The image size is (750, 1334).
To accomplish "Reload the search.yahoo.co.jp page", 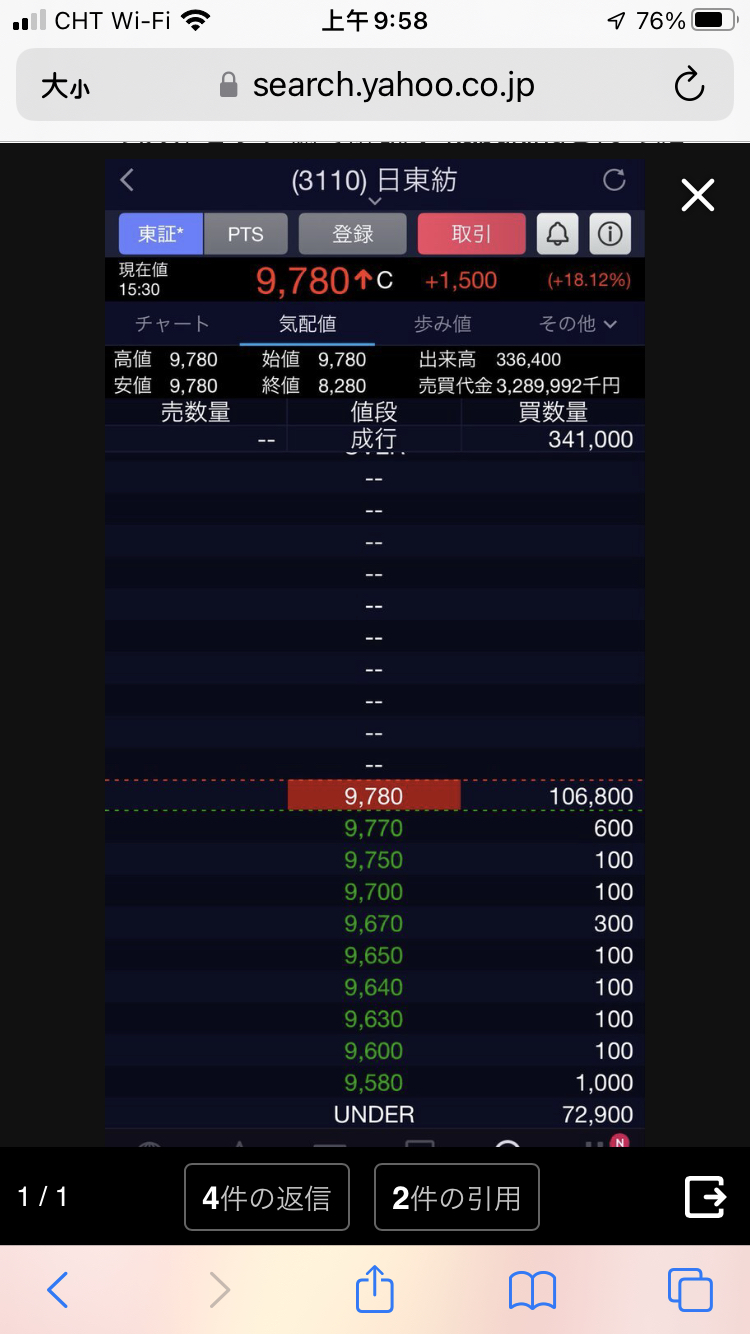I will pos(689,86).
